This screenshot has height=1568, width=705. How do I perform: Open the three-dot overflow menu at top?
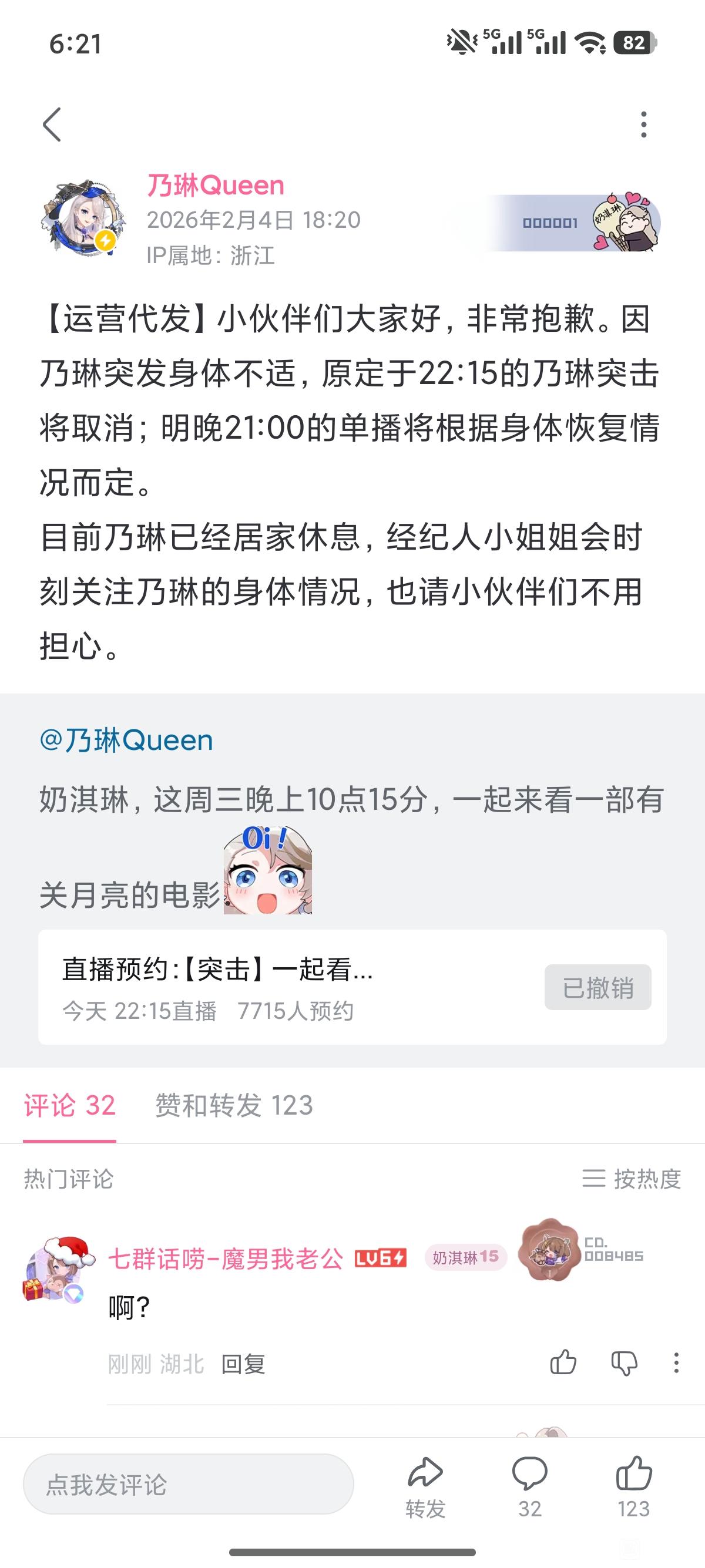tap(643, 125)
